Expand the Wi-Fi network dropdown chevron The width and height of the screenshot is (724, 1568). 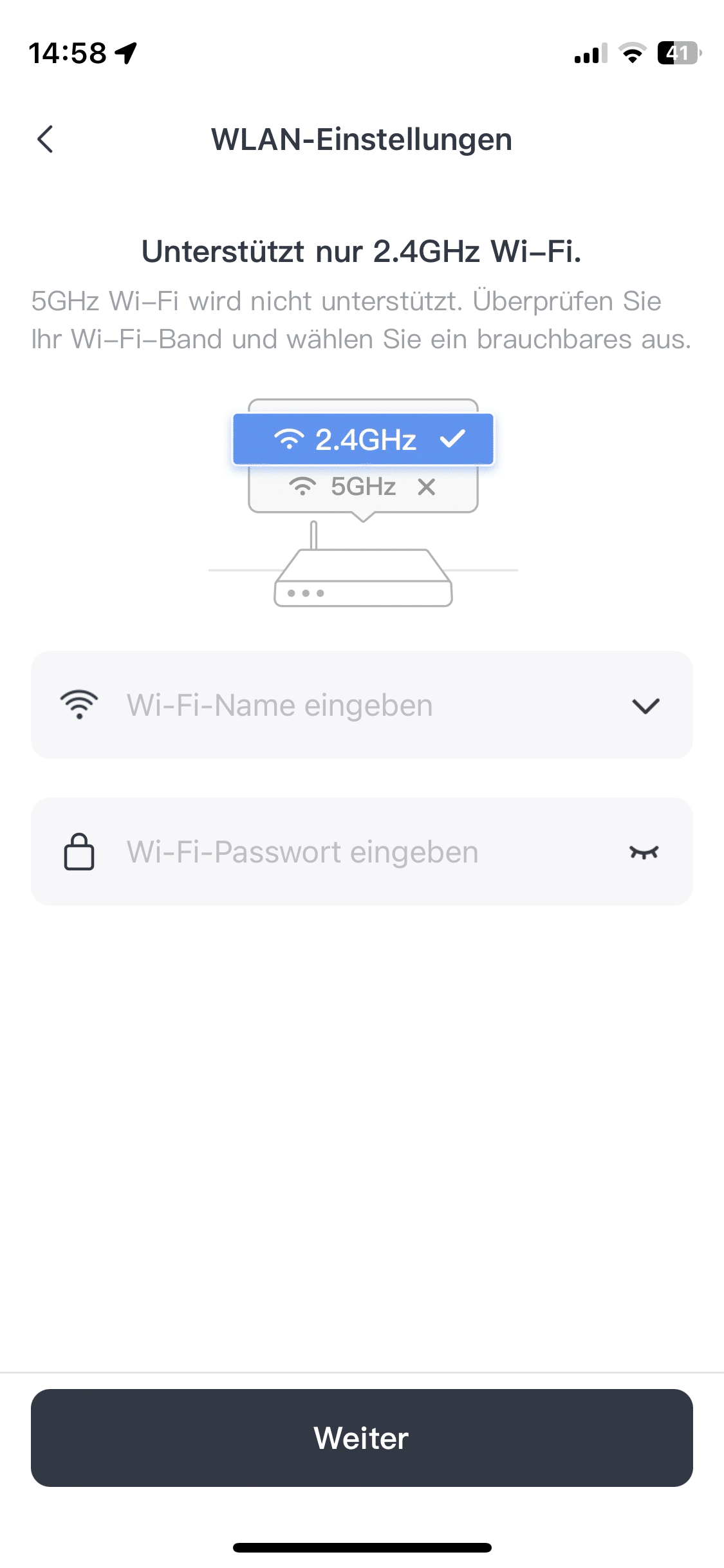645,706
